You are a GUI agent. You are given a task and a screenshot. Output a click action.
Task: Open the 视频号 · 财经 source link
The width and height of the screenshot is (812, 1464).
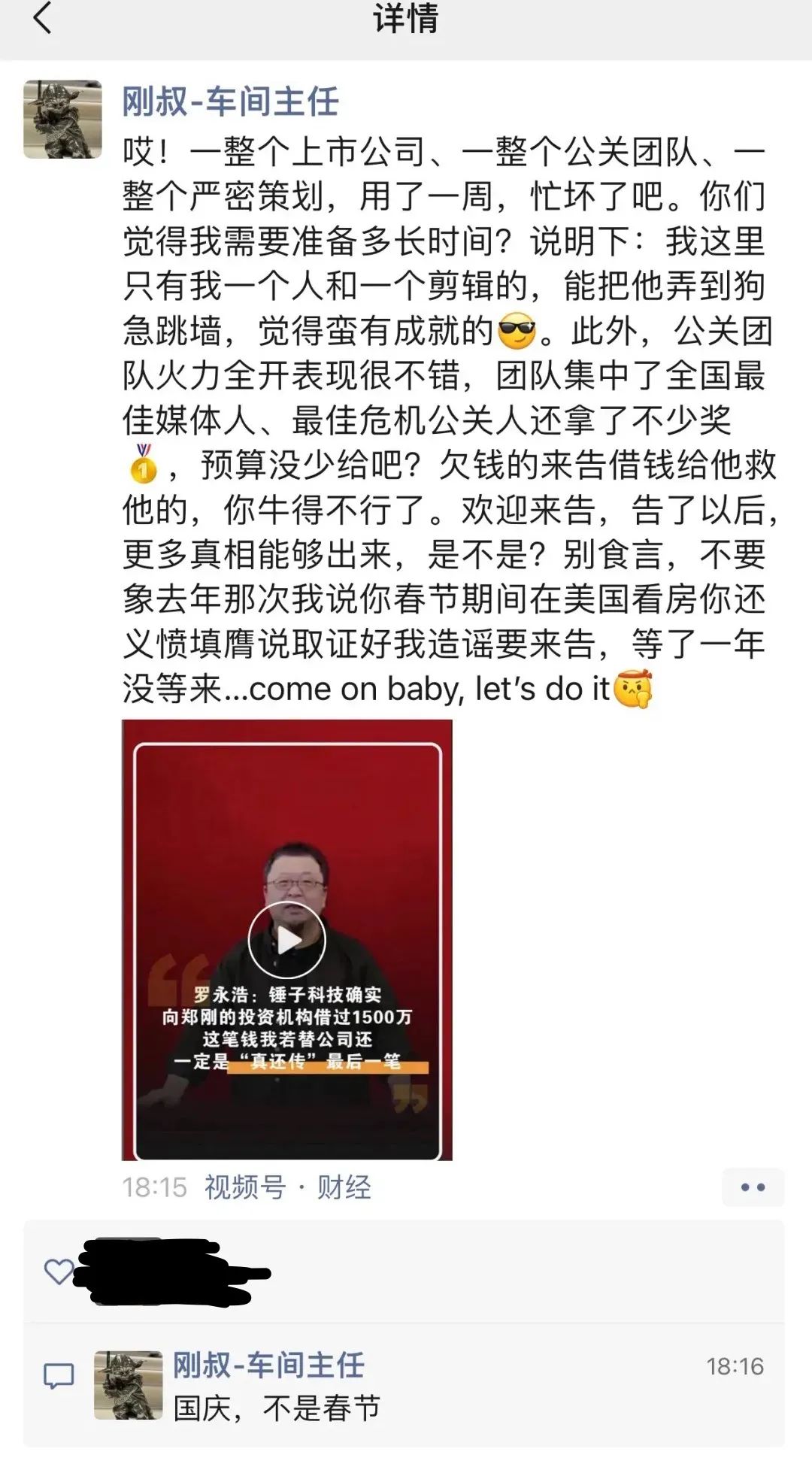[288, 1187]
